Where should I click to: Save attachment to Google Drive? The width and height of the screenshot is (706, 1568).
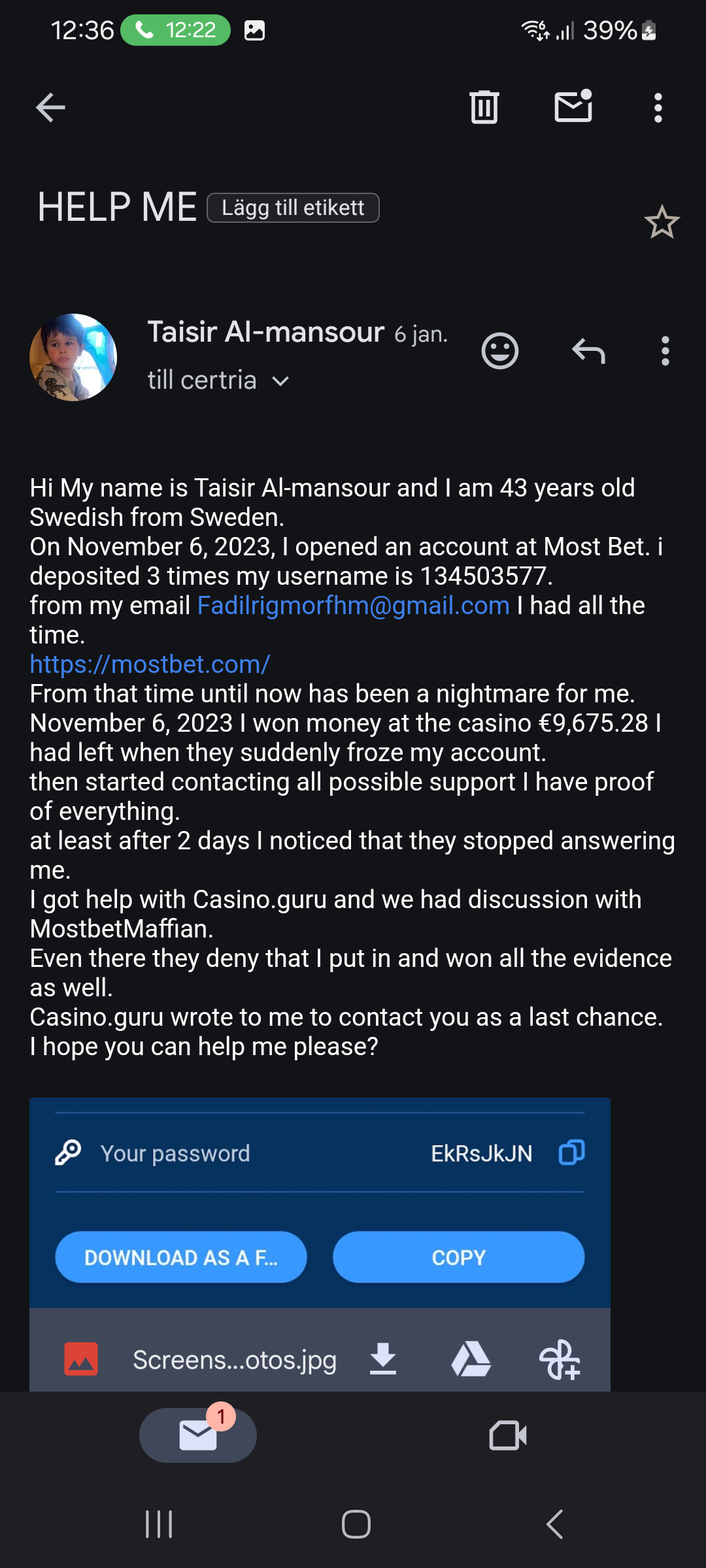coord(471,1360)
